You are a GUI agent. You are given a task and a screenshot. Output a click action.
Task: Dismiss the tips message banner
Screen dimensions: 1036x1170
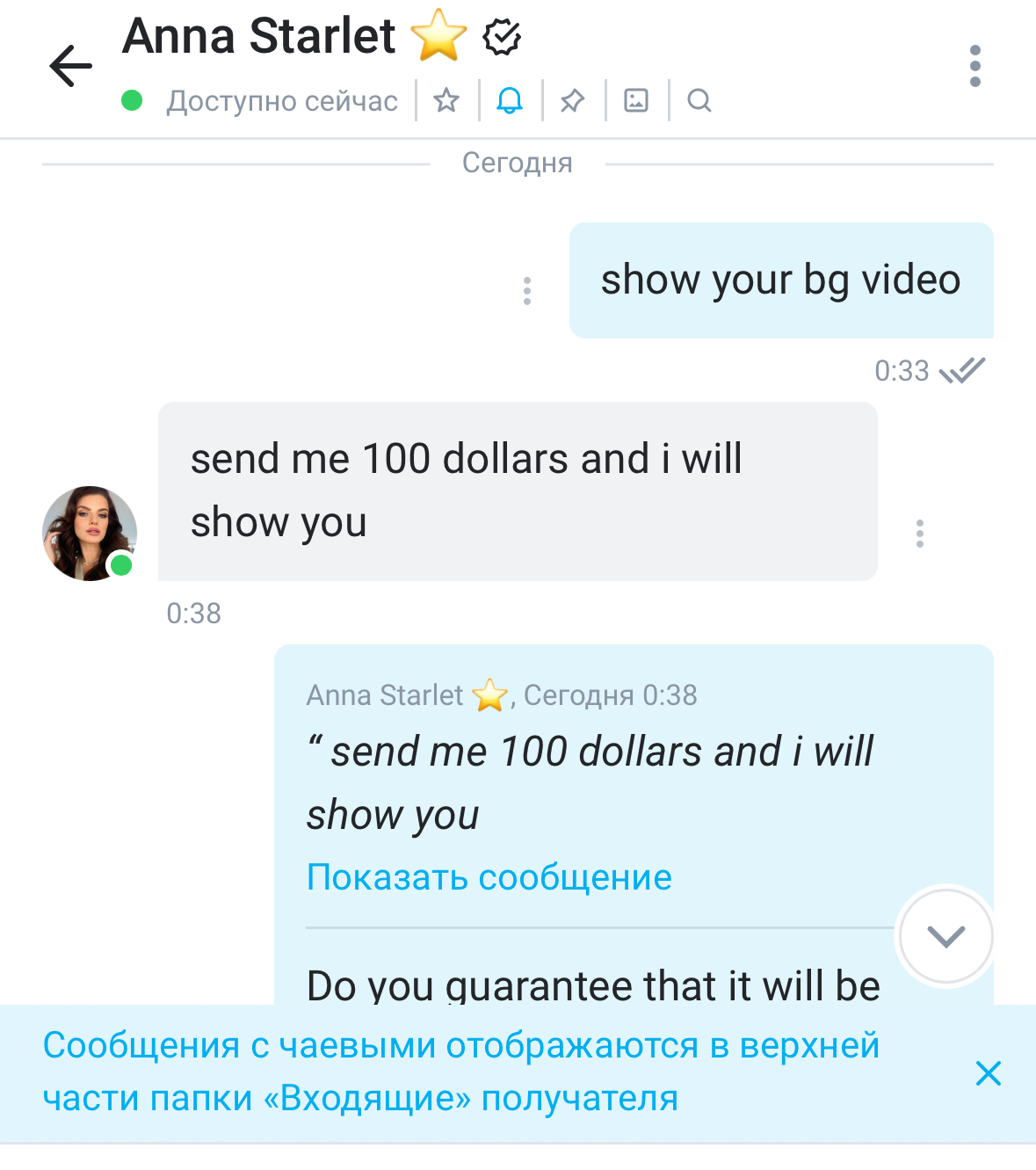[x=989, y=1073]
